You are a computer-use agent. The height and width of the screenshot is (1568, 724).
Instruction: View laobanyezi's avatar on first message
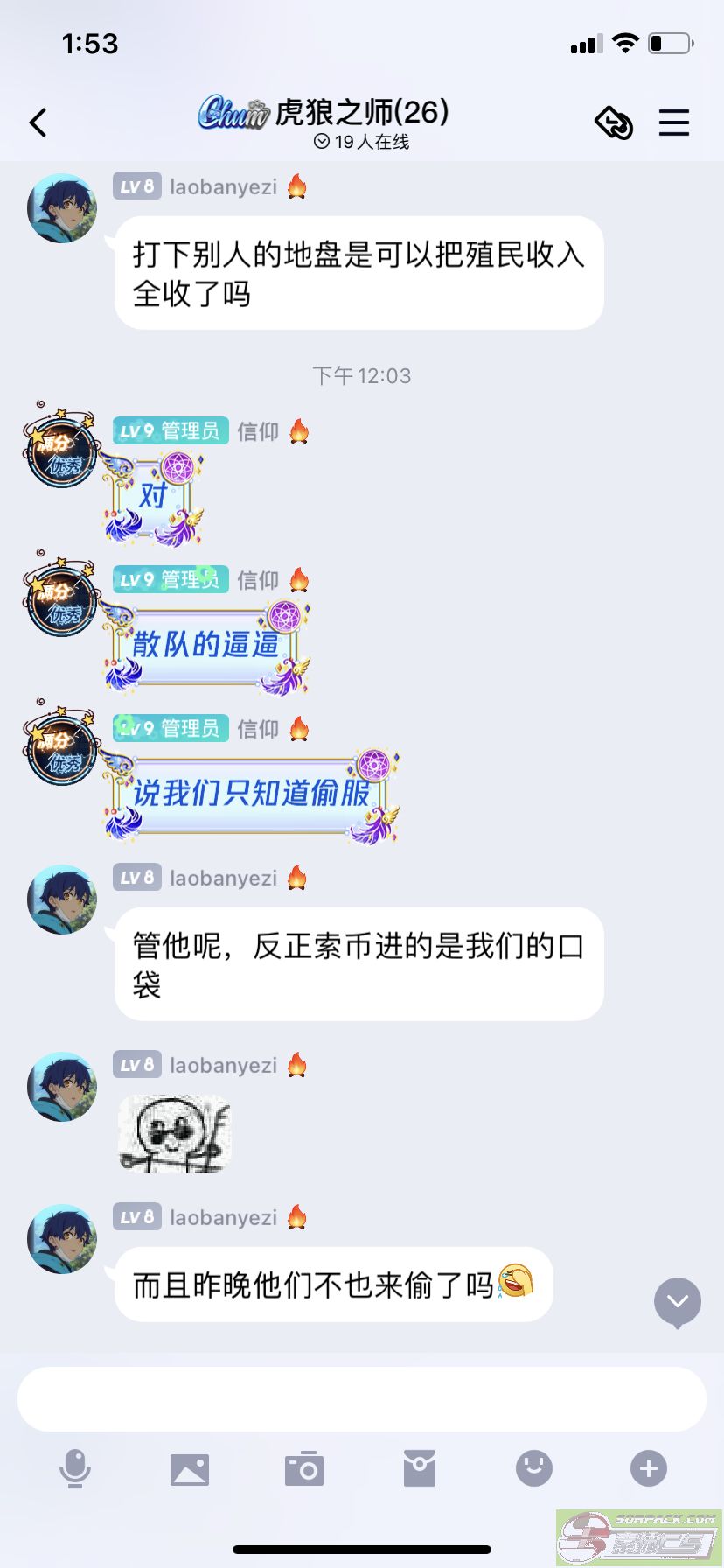click(x=62, y=208)
